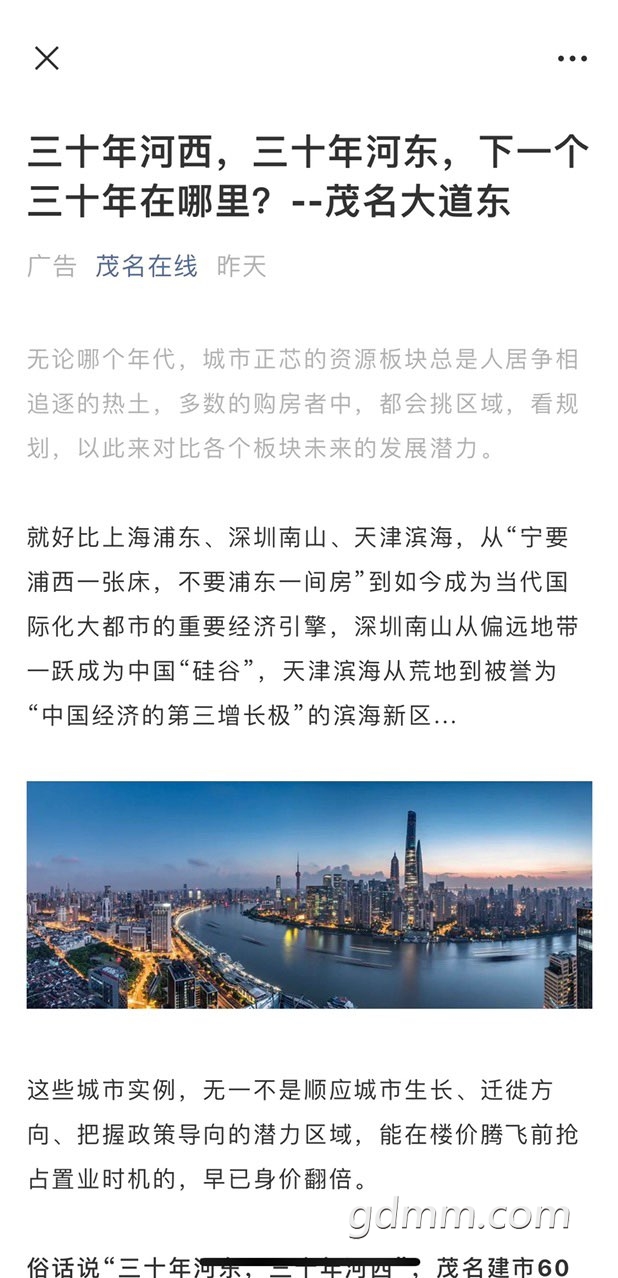
Task: Open the three-dot more options menu
Action: point(572,59)
